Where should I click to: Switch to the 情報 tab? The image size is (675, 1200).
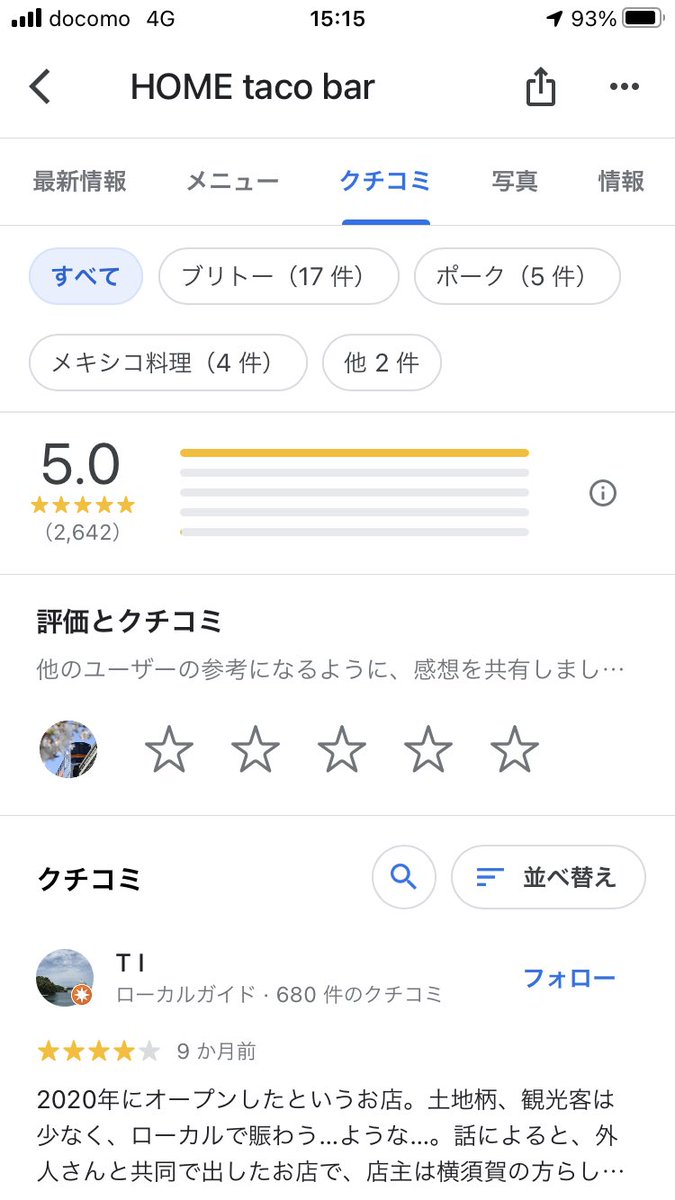pos(621,181)
